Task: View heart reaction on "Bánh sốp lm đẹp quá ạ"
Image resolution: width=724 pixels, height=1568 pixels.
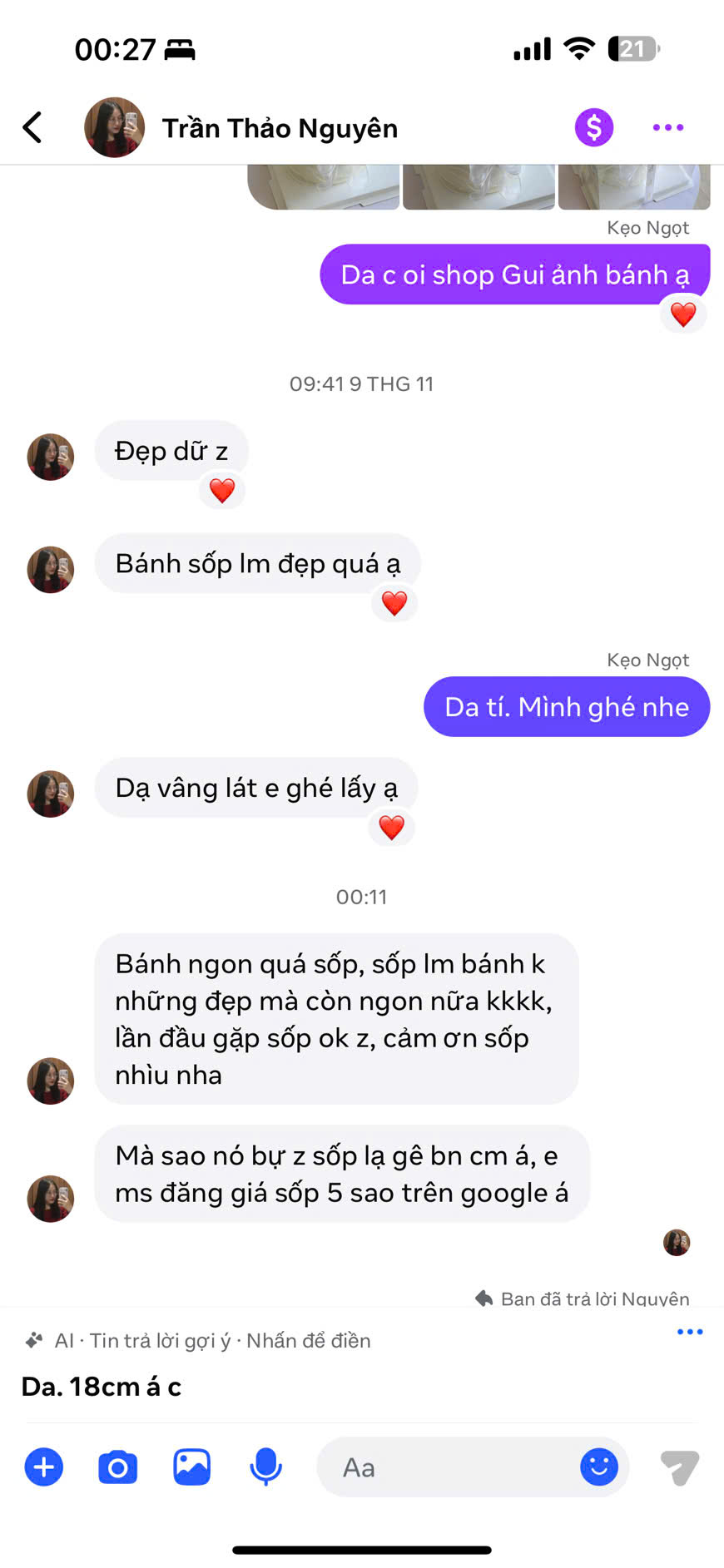Action: click(x=394, y=603)
